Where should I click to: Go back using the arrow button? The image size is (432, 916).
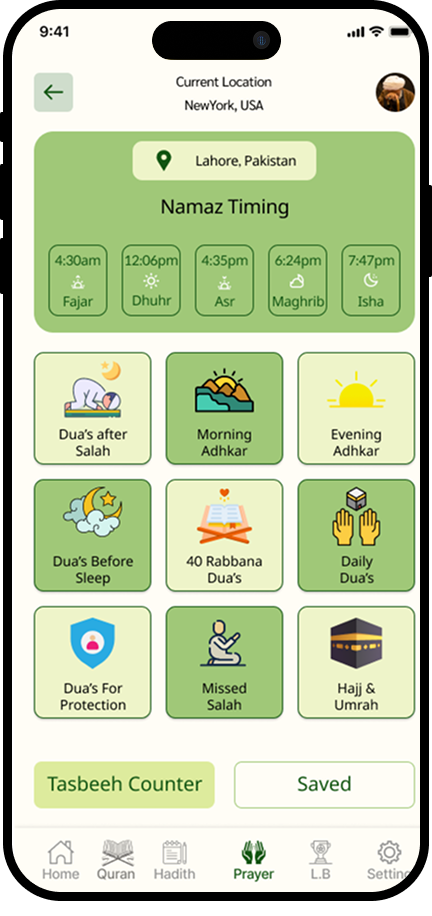coord(53,92)
